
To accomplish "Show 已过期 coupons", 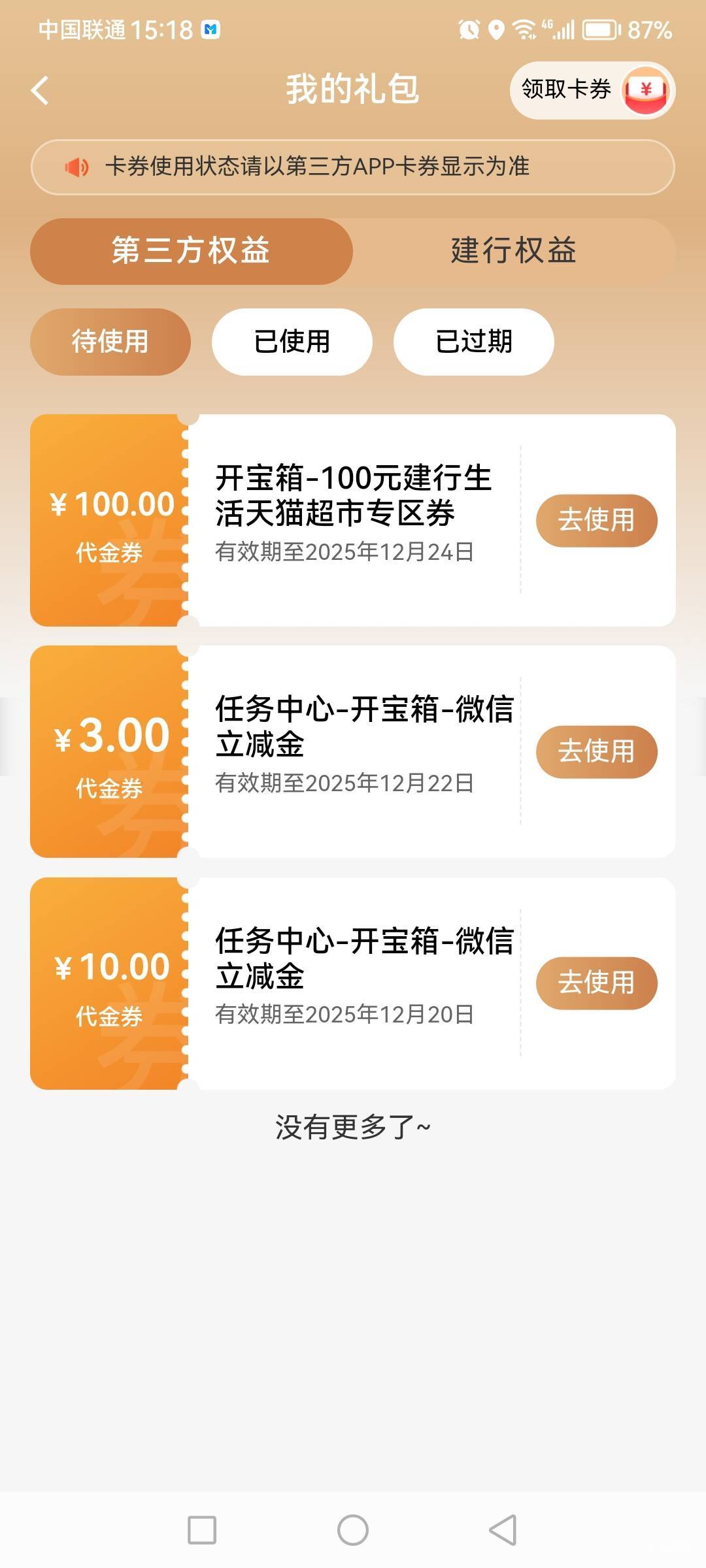I will [473, 342].
